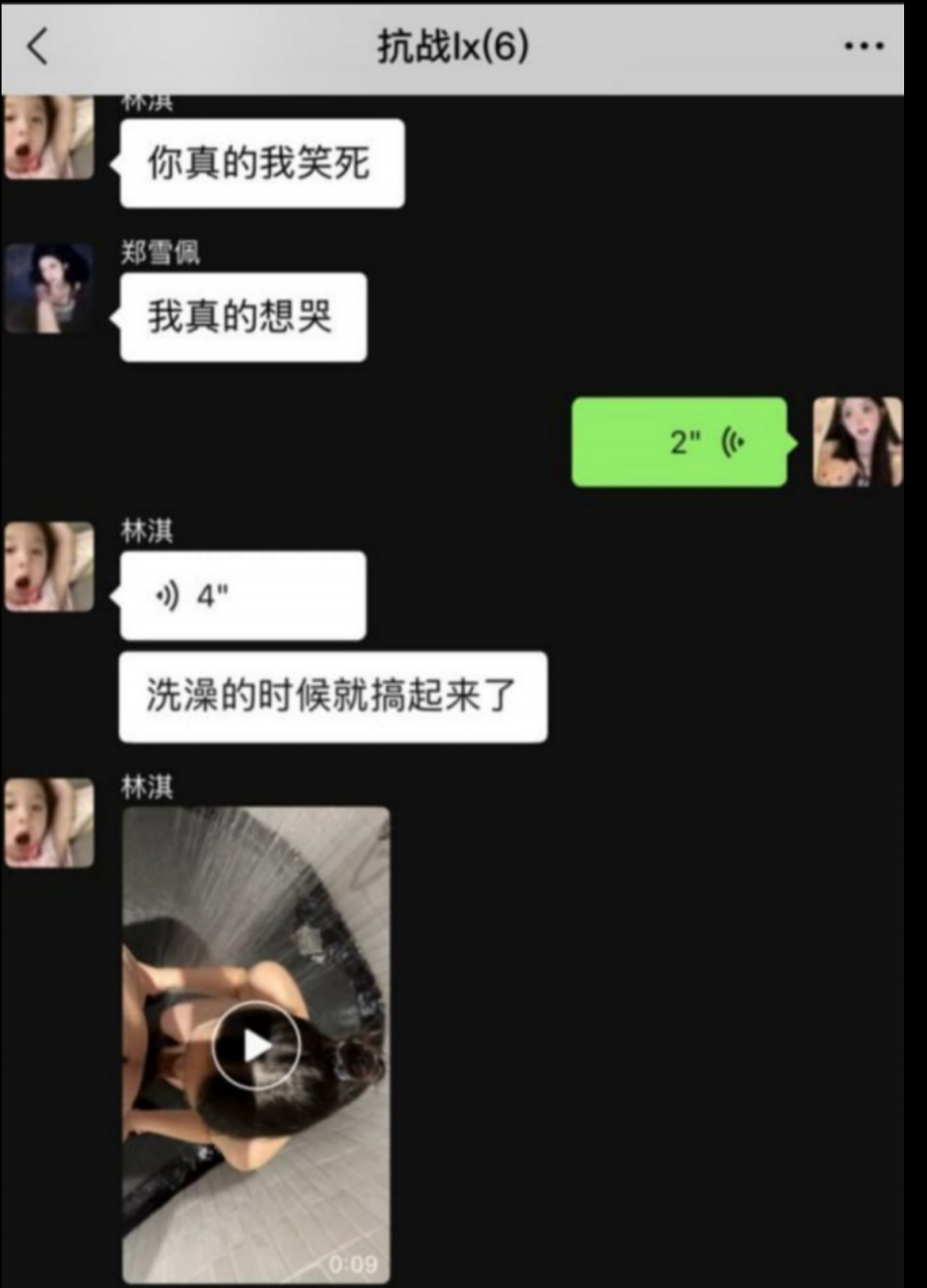Open my own avatar beside green message
This screenshot has height=1288, width=927.
pyautogui.click(x=855, y=442)
